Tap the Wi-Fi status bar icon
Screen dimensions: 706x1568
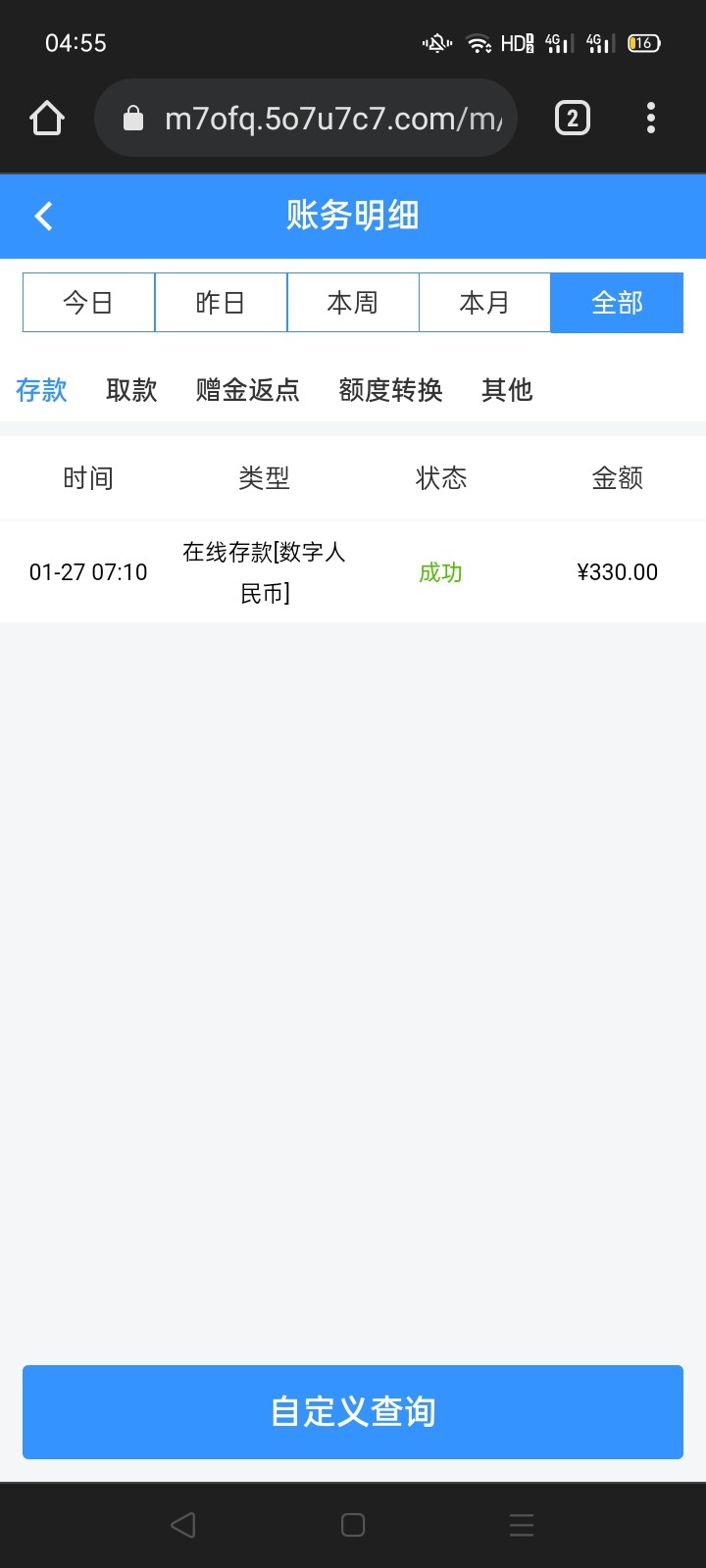(478, 42)
